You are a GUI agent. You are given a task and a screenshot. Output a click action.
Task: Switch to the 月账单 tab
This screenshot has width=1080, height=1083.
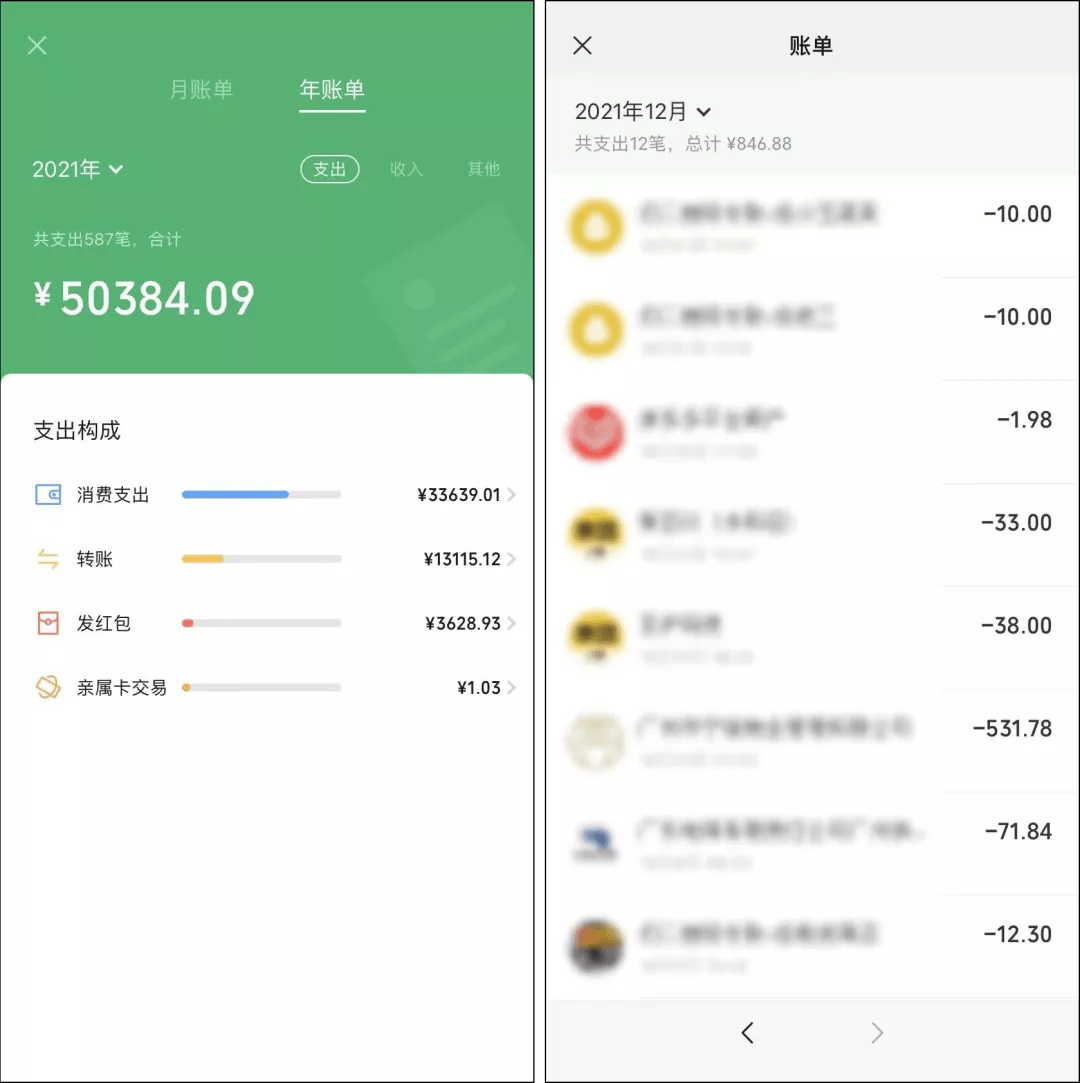(x=201, y=90)
